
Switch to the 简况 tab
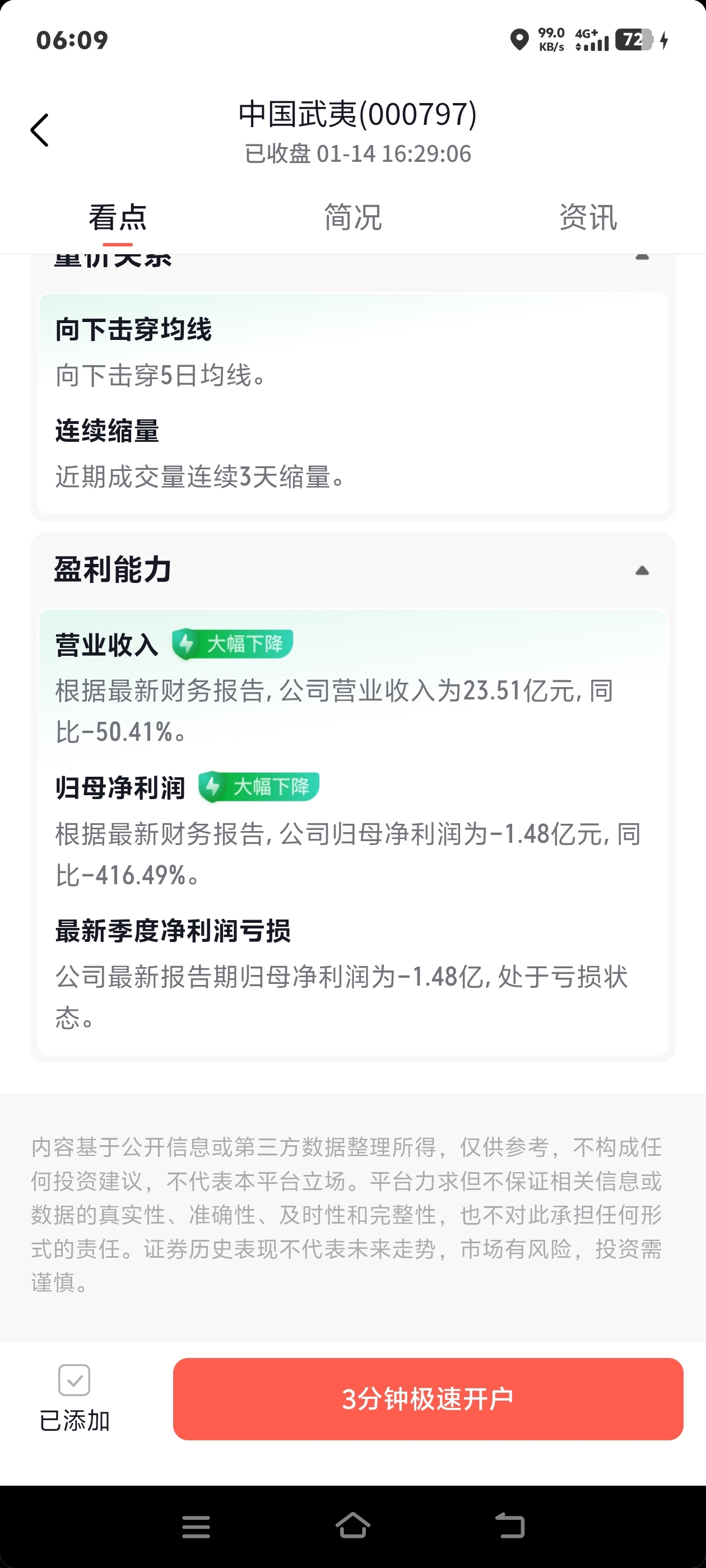tap(352, 217)
